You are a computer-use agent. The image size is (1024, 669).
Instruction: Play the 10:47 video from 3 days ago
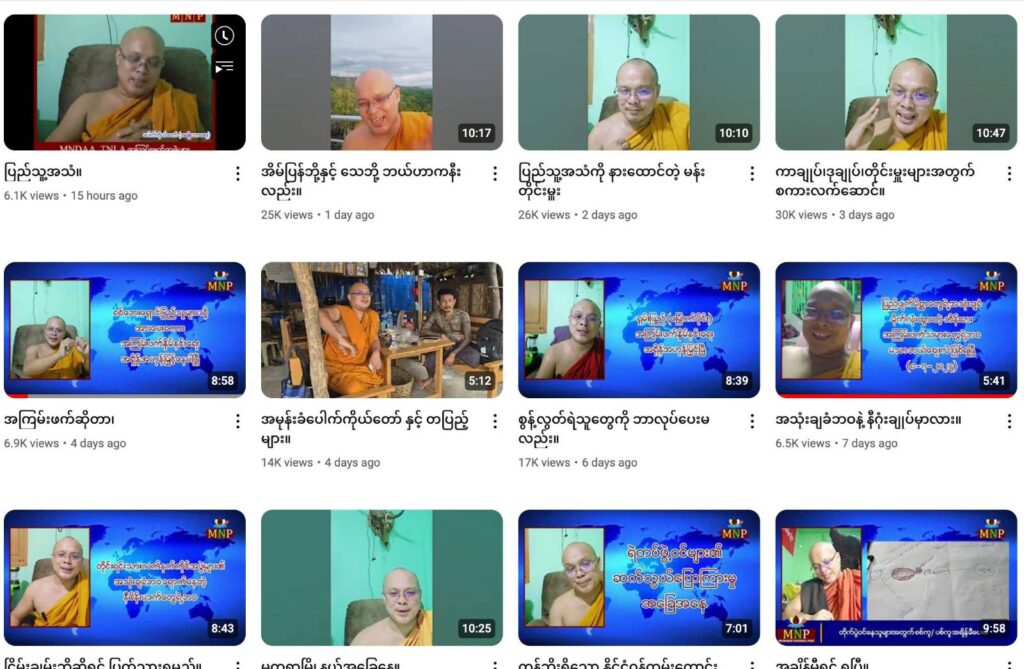click(x=895, y=82)
